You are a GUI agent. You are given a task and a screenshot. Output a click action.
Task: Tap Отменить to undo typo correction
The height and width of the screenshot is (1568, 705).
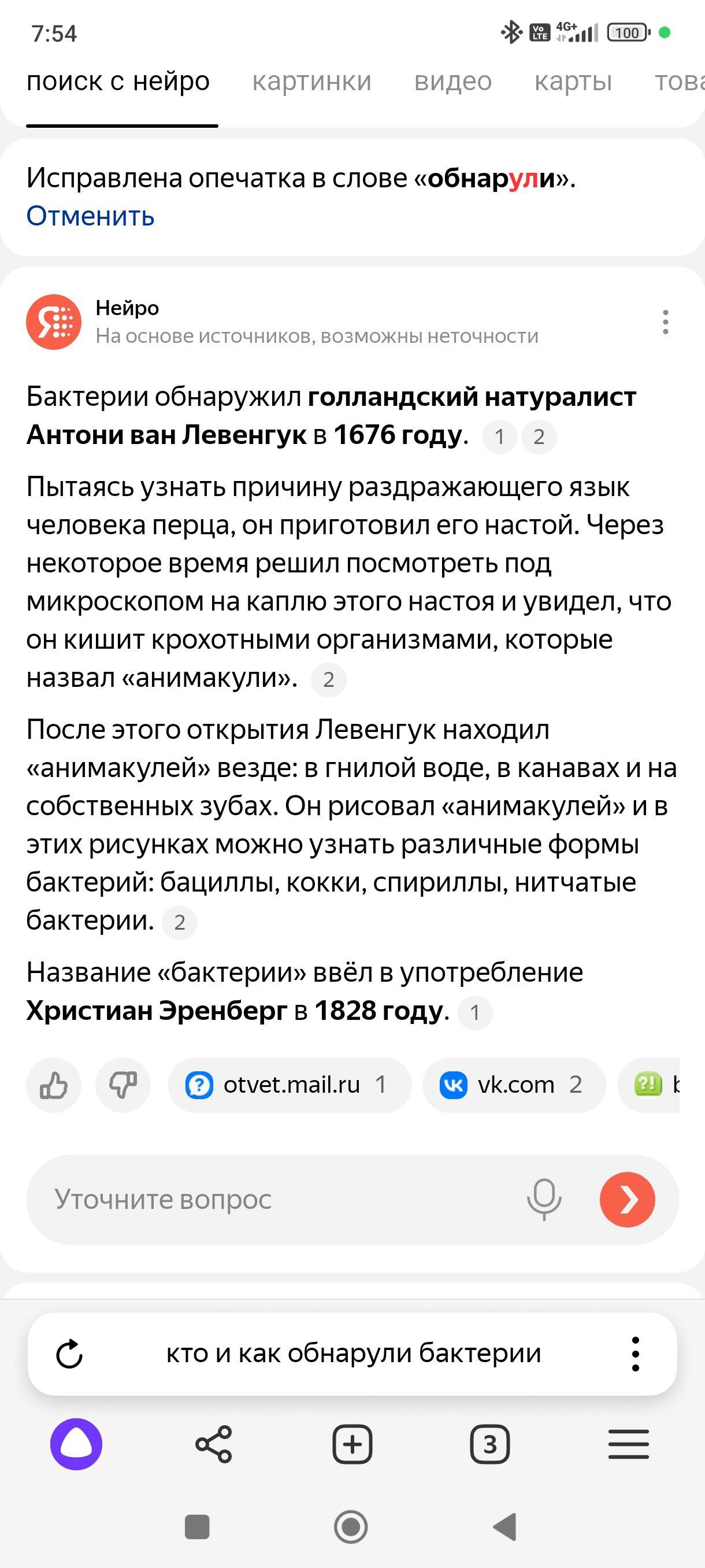(90, 216)
